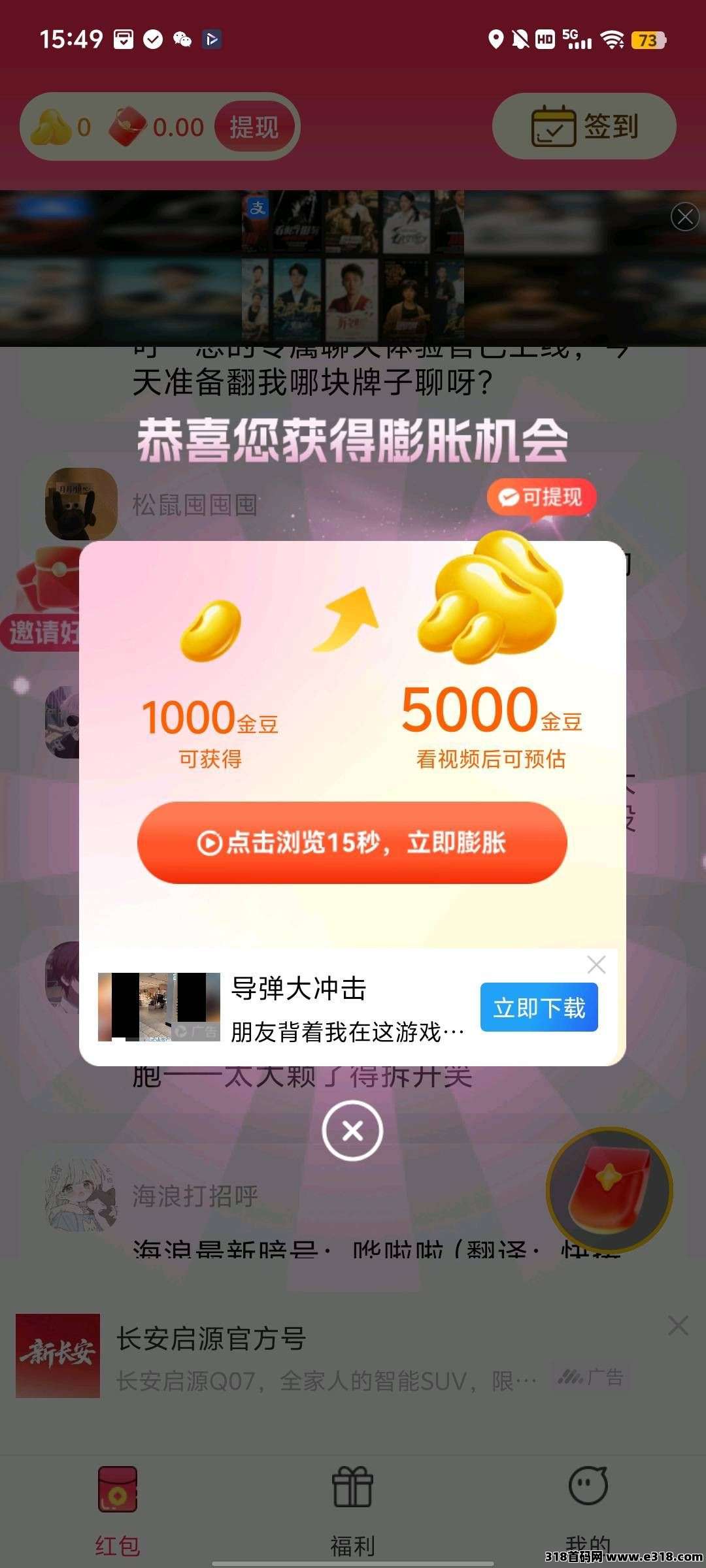The height and width of the screenshot is (1568, 706).
Task: Close the top movie banner ad
Action: 684,217
